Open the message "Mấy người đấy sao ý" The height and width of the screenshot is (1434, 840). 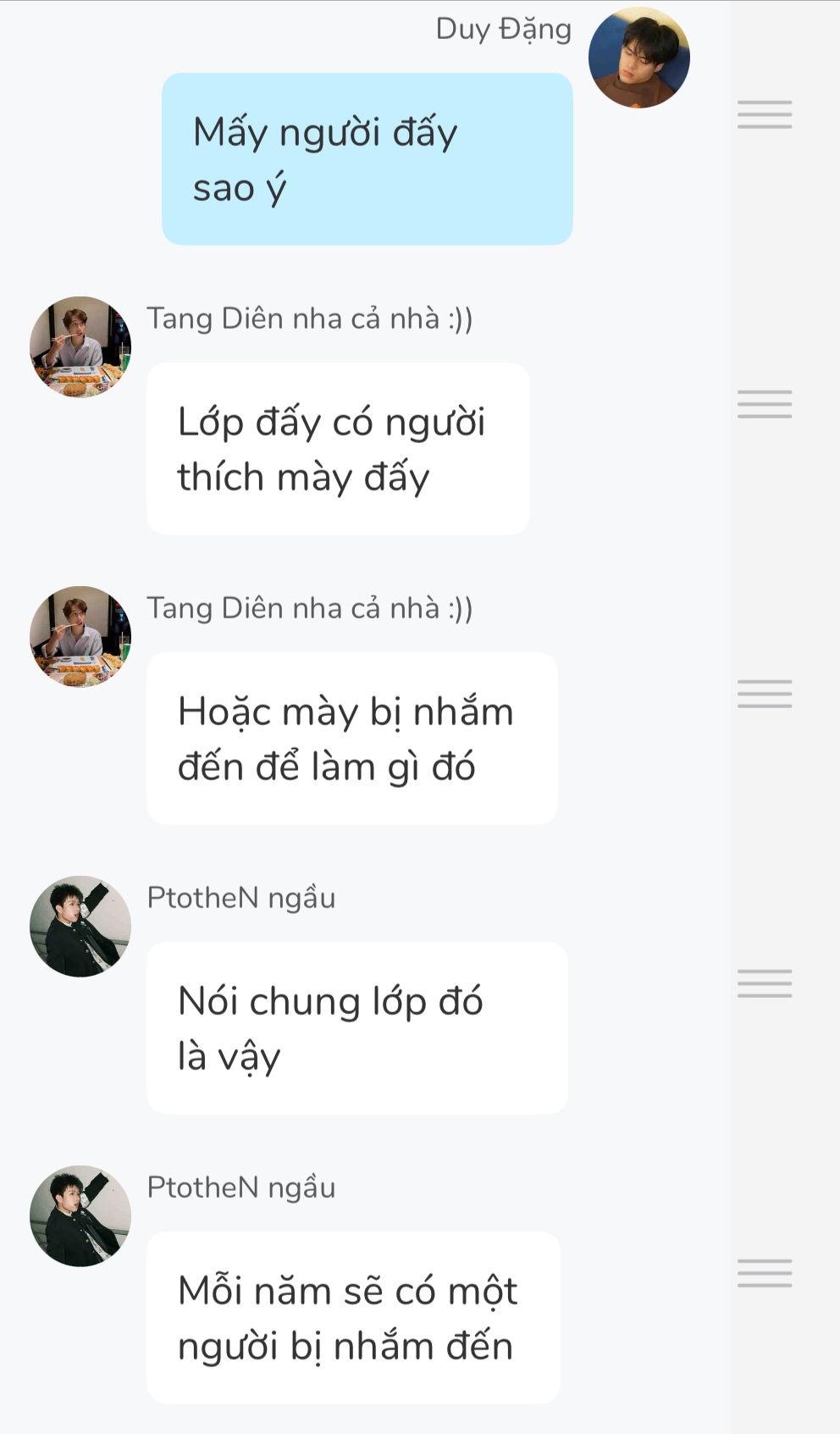point(367,159)
